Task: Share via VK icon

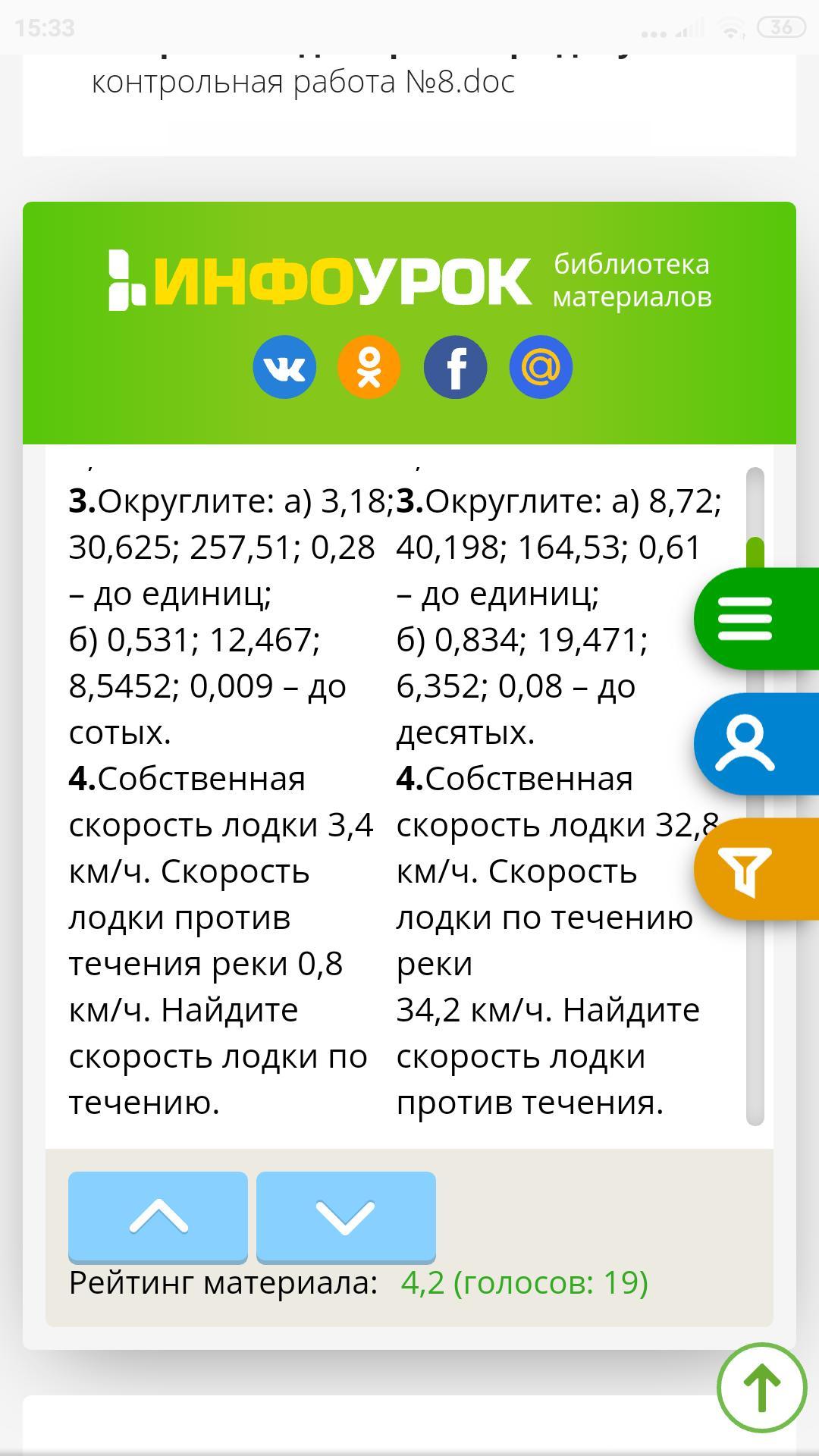Action: tap(284, 367)
